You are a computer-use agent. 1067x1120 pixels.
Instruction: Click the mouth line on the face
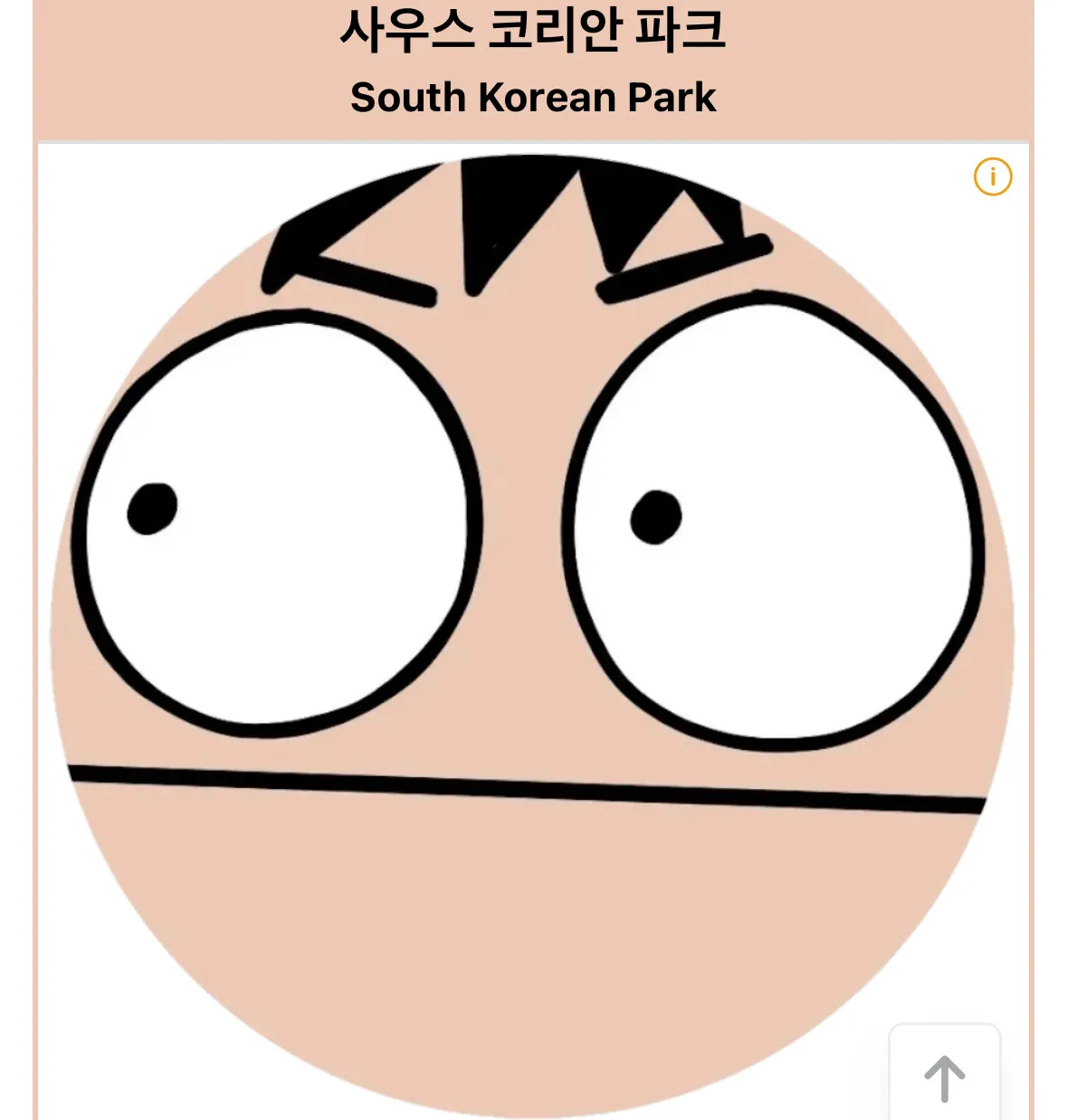click(x=525, y=787)
